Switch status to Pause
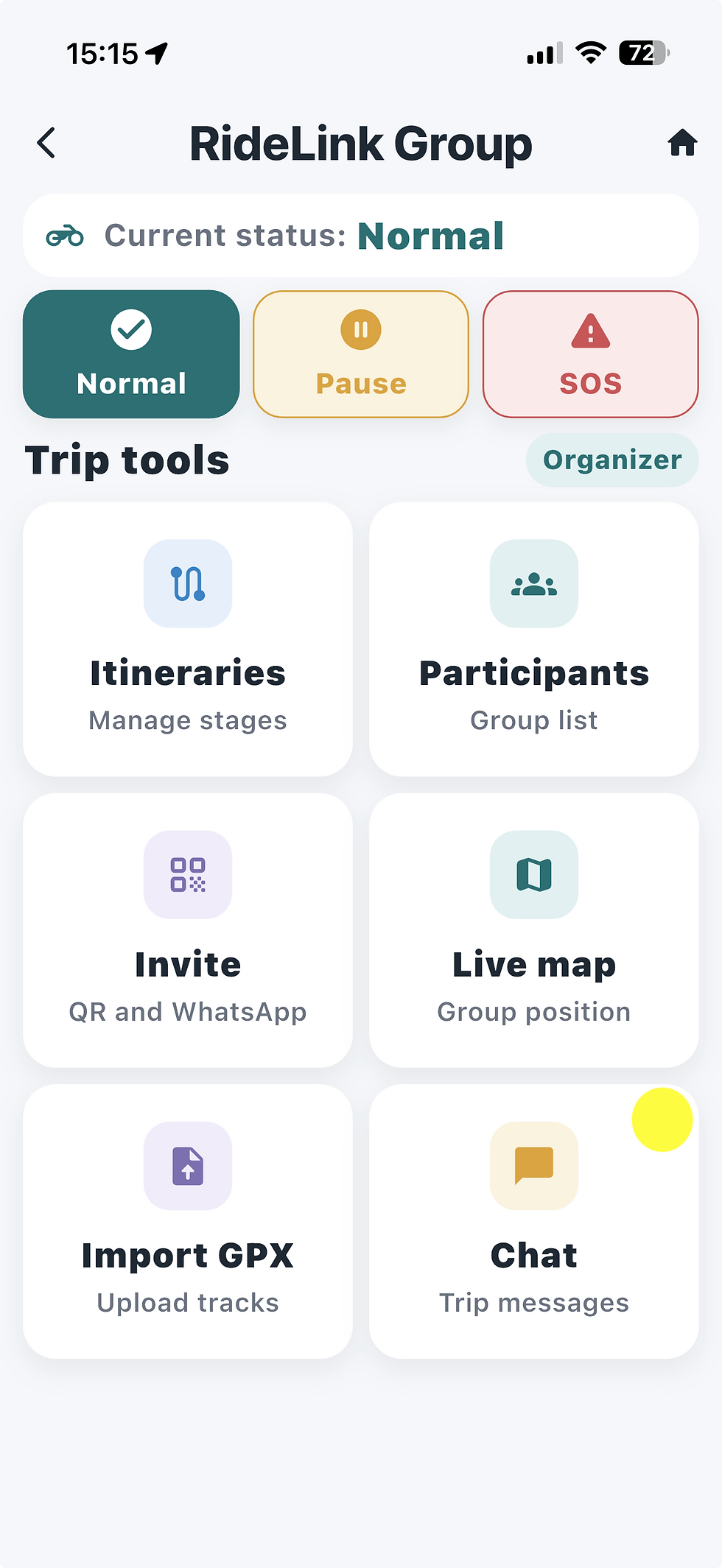The image size is (722, 1568). pyautogui.click(x=361, y=354)
